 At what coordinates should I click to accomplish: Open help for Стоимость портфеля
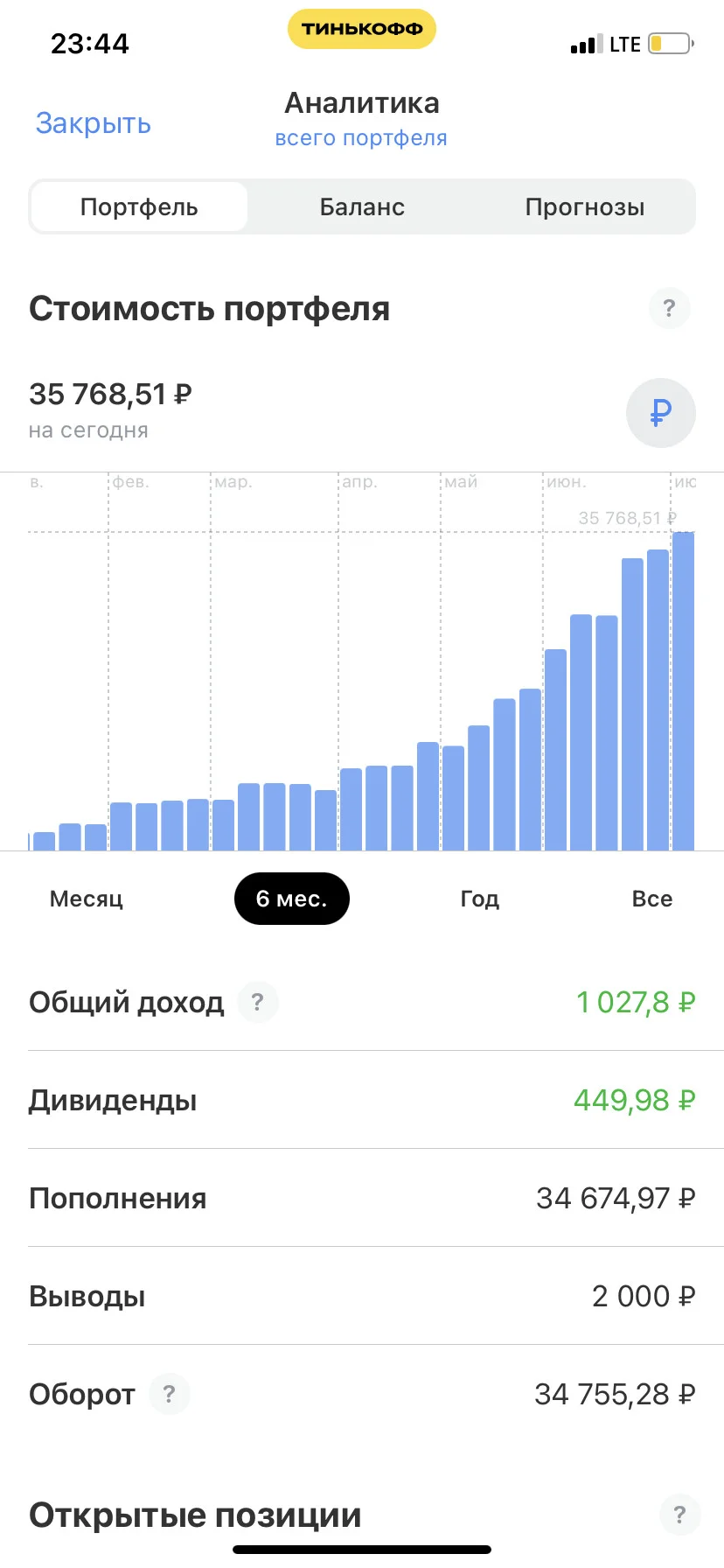pyautogui.click(x=669, y=308)
